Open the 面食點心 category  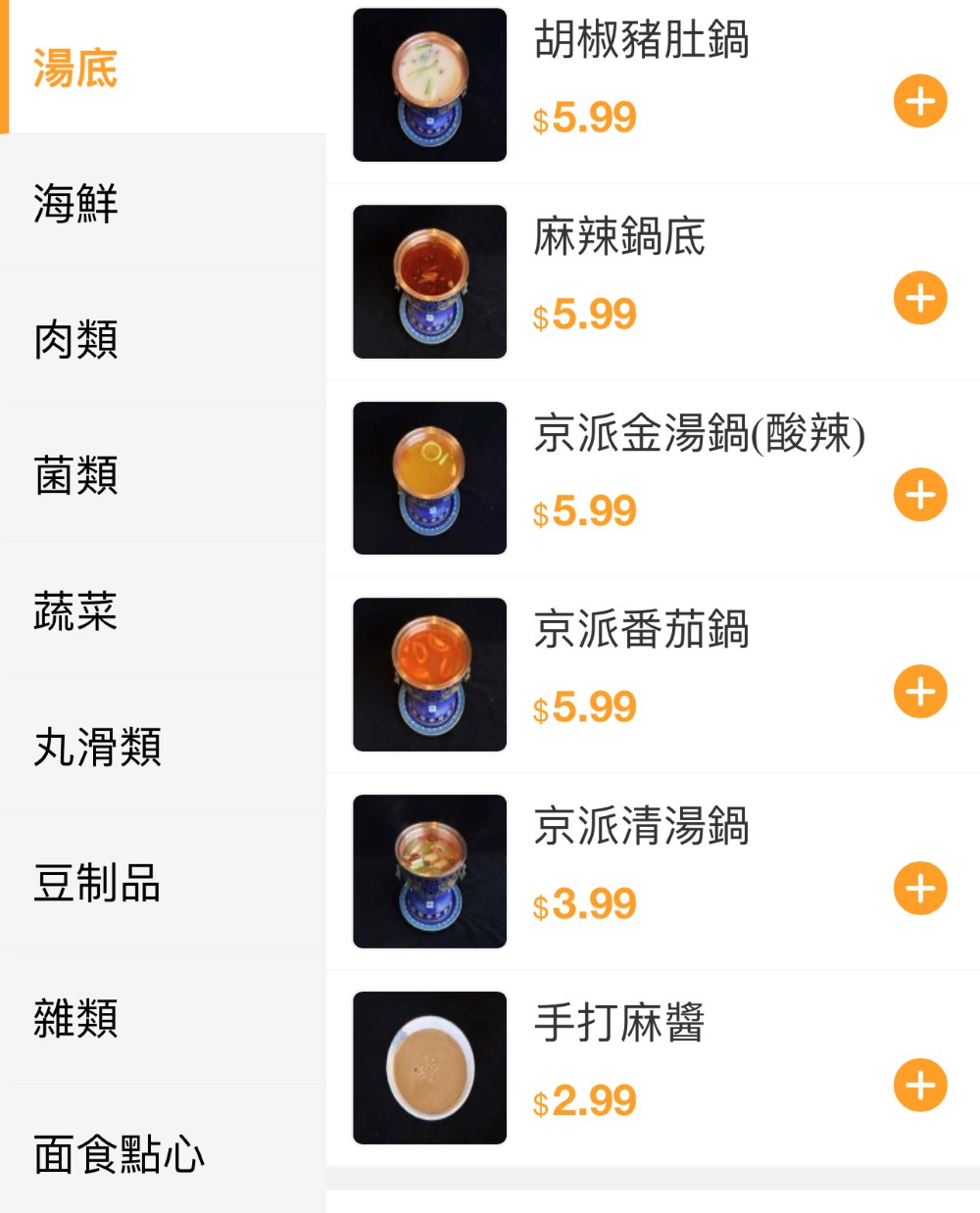pos(120,1153)
